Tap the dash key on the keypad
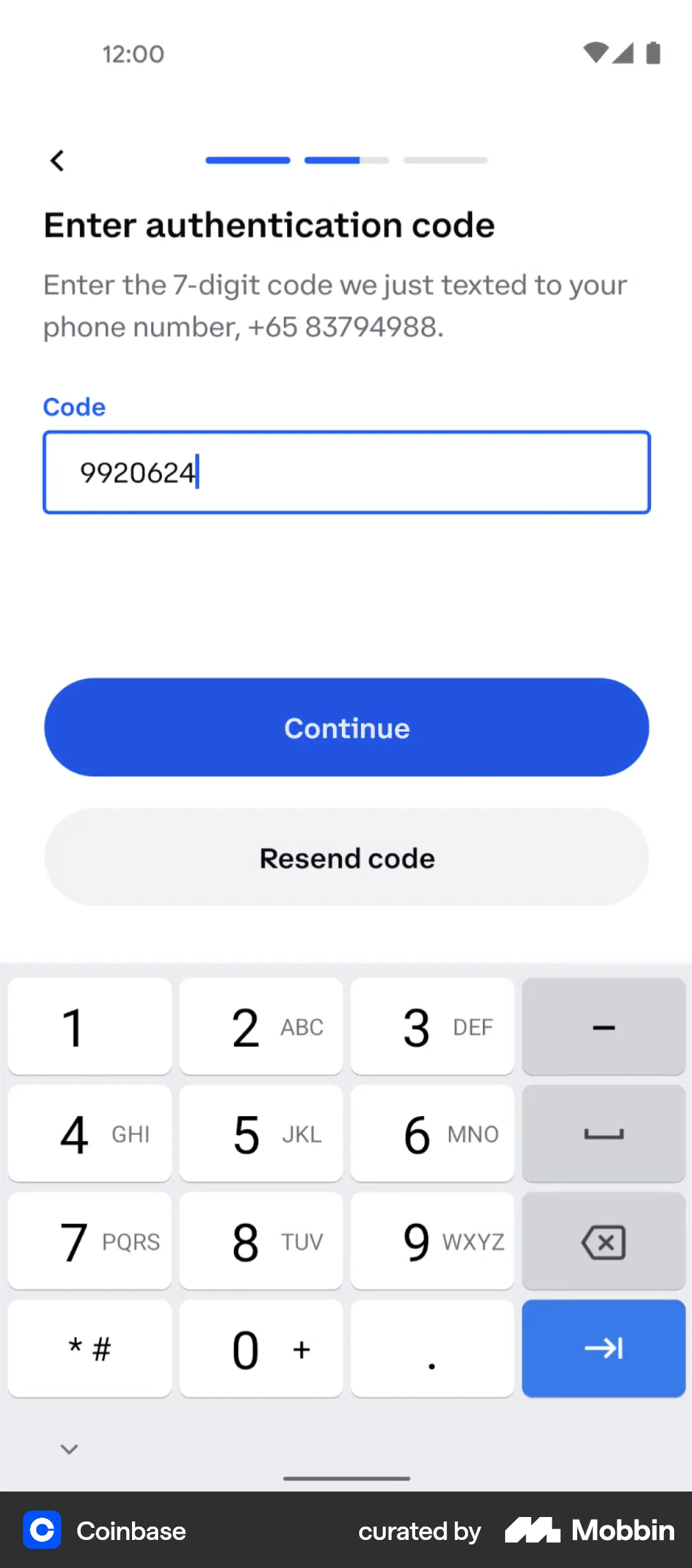The height and width of the screenshot is (1568, 692). pyautogui.click(x=603, y=1026)
